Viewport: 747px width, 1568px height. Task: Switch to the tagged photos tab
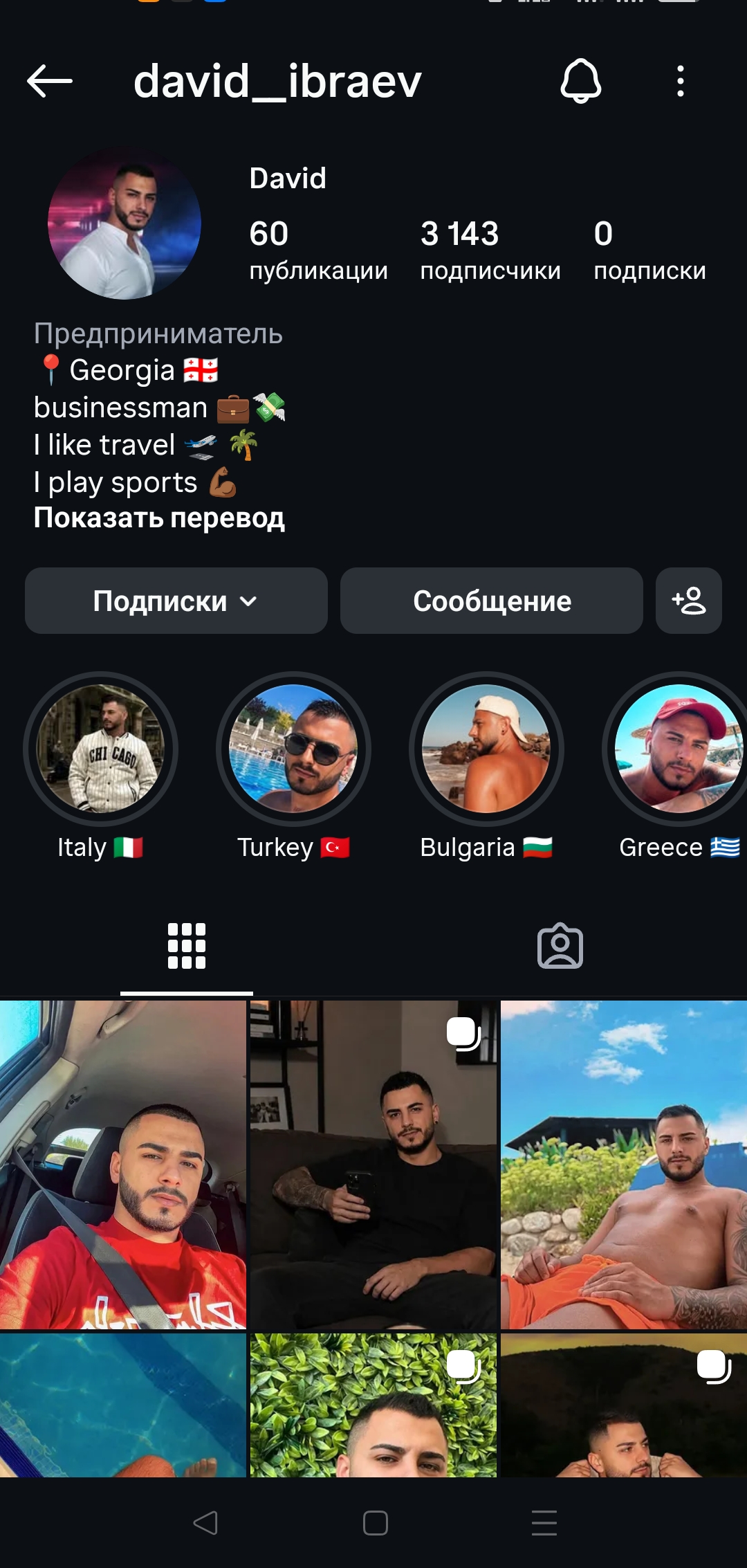coord(560,946)
